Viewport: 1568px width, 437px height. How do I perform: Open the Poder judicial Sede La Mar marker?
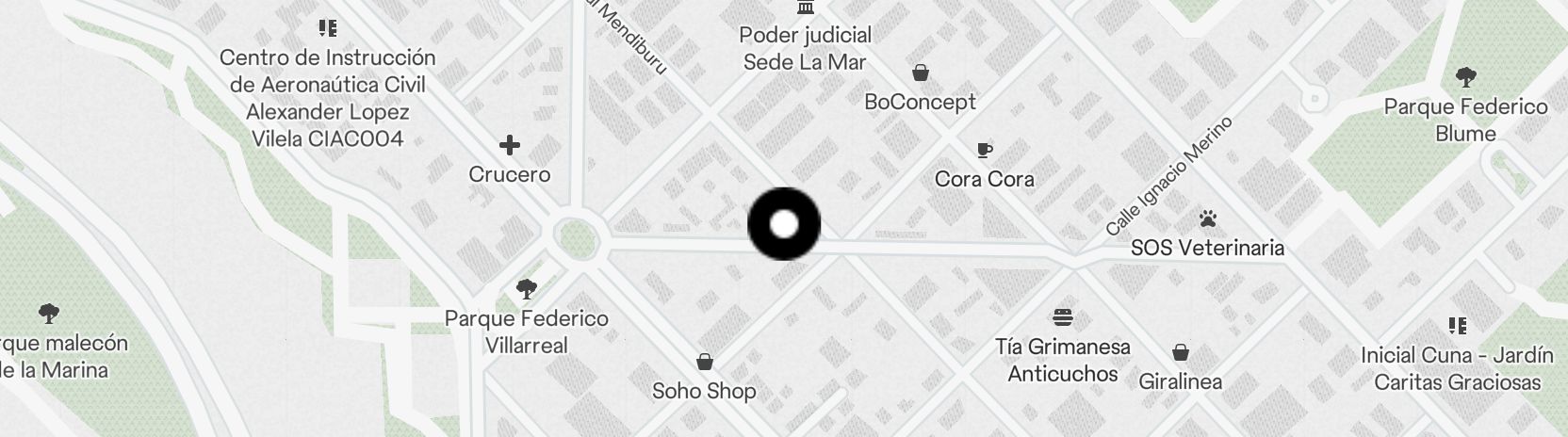click(x=806, y=9)
